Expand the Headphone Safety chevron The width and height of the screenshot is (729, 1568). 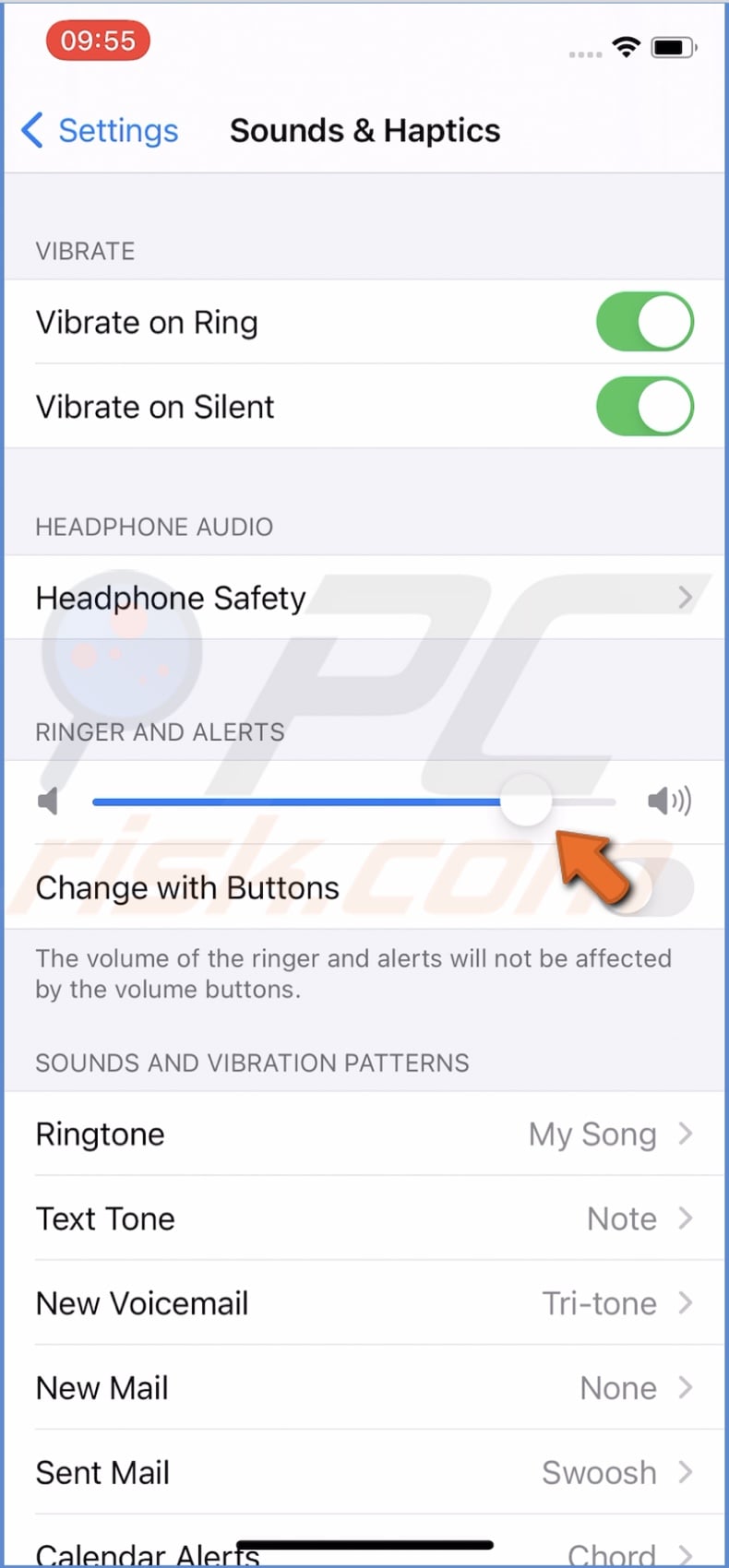pos(685,598)
